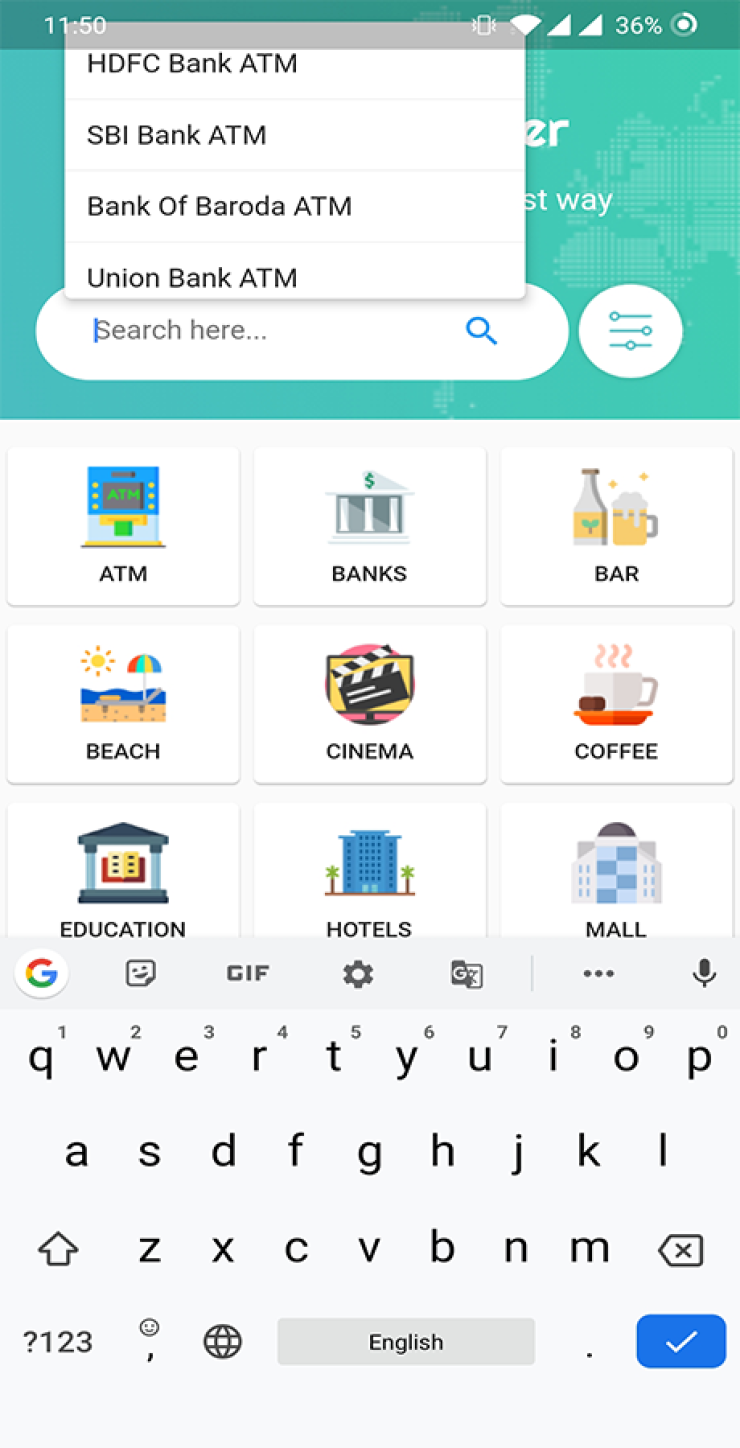
Task: Open the ATM category
Action: point(123,526)
